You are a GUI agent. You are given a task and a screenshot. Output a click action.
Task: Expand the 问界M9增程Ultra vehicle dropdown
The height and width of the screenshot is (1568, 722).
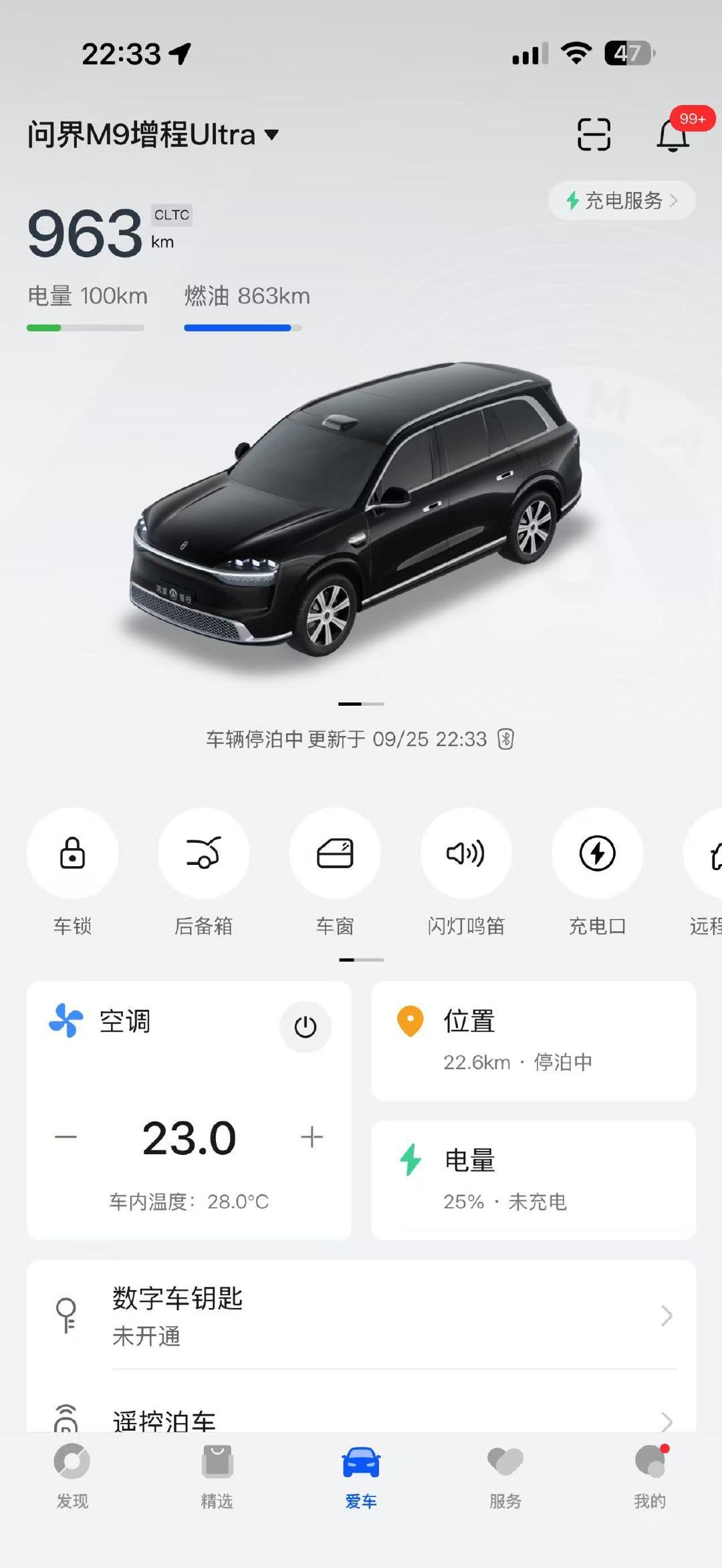tap(153, 135)
